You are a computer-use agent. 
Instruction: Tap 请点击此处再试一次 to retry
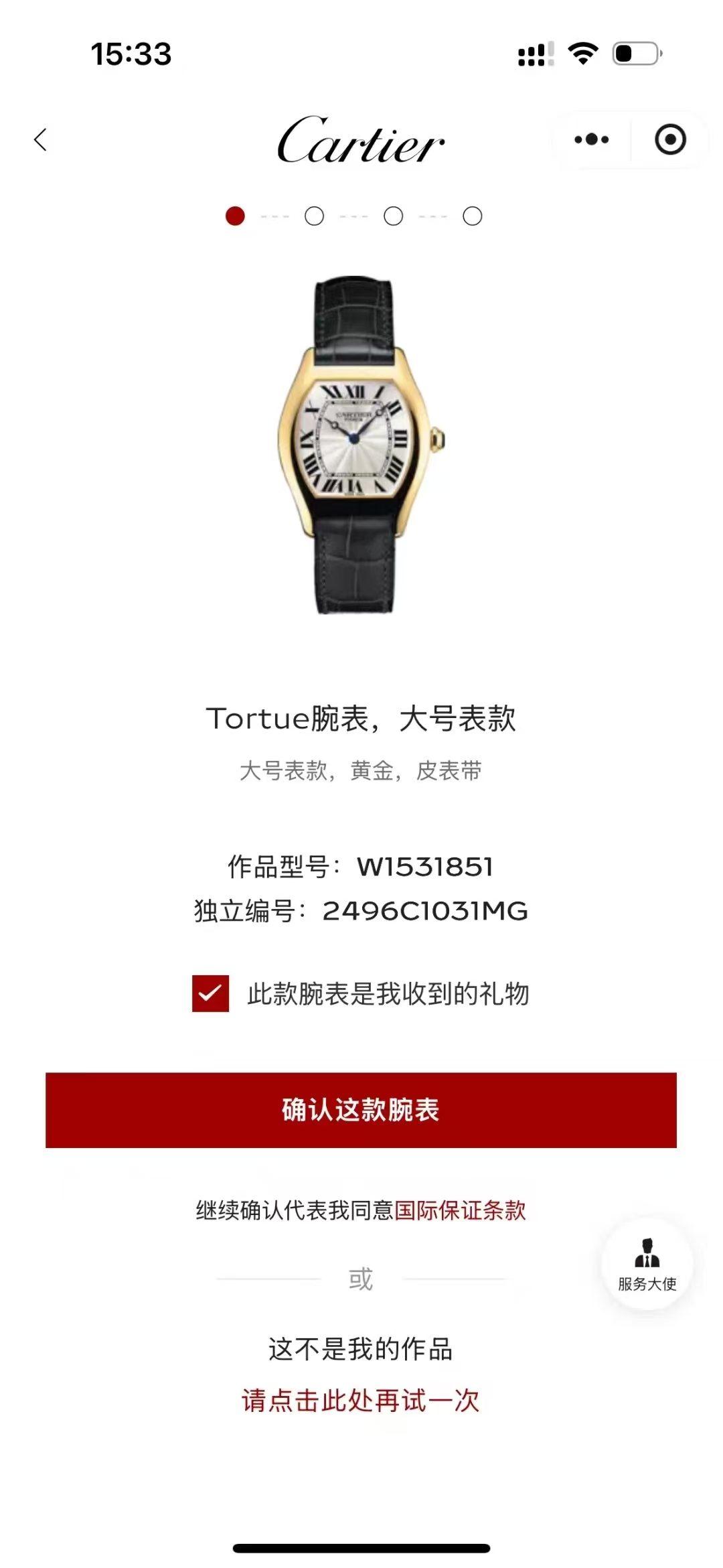pyautogui.click(x=361, y=1401)
